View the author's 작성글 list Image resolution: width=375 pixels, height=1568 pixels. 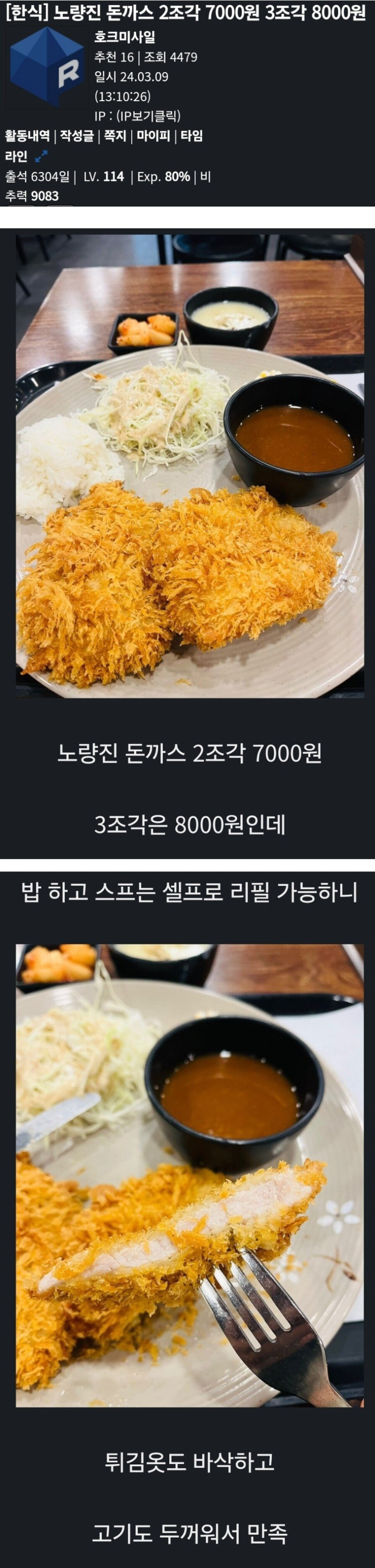click(x=76, y=136)
